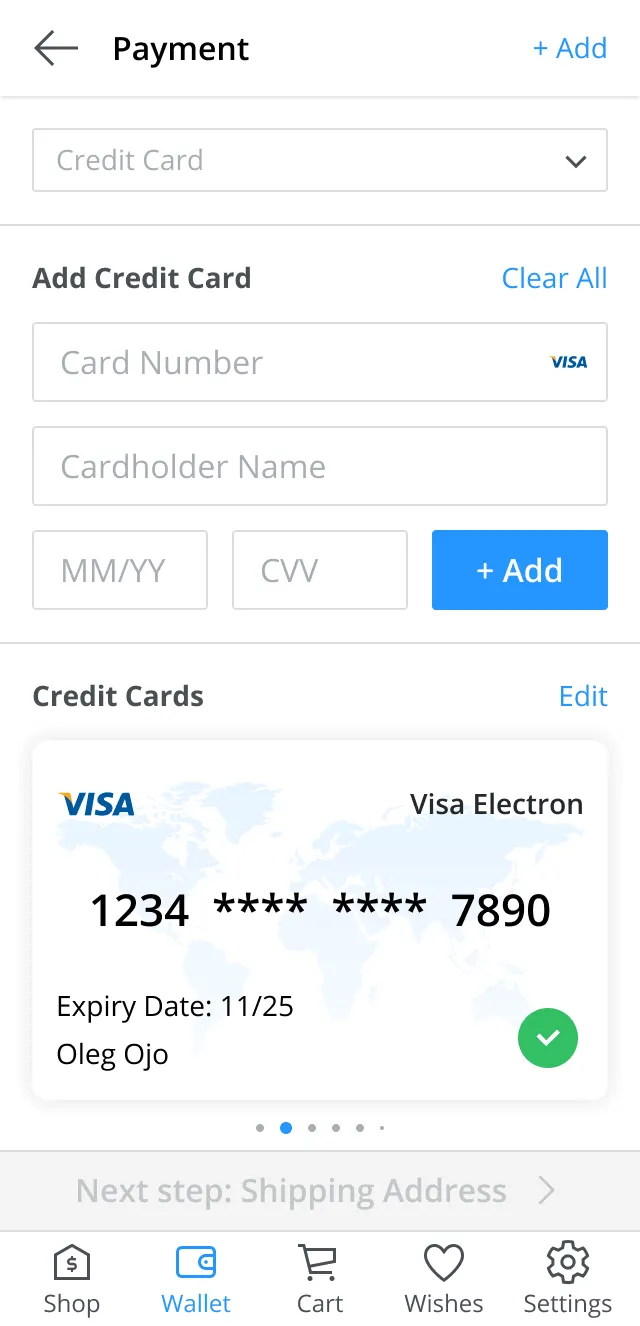Image resolution: width=640 pixels, height=1326 pixels.
Task: Tap the blue + Add button
Action: pos(520,570)
